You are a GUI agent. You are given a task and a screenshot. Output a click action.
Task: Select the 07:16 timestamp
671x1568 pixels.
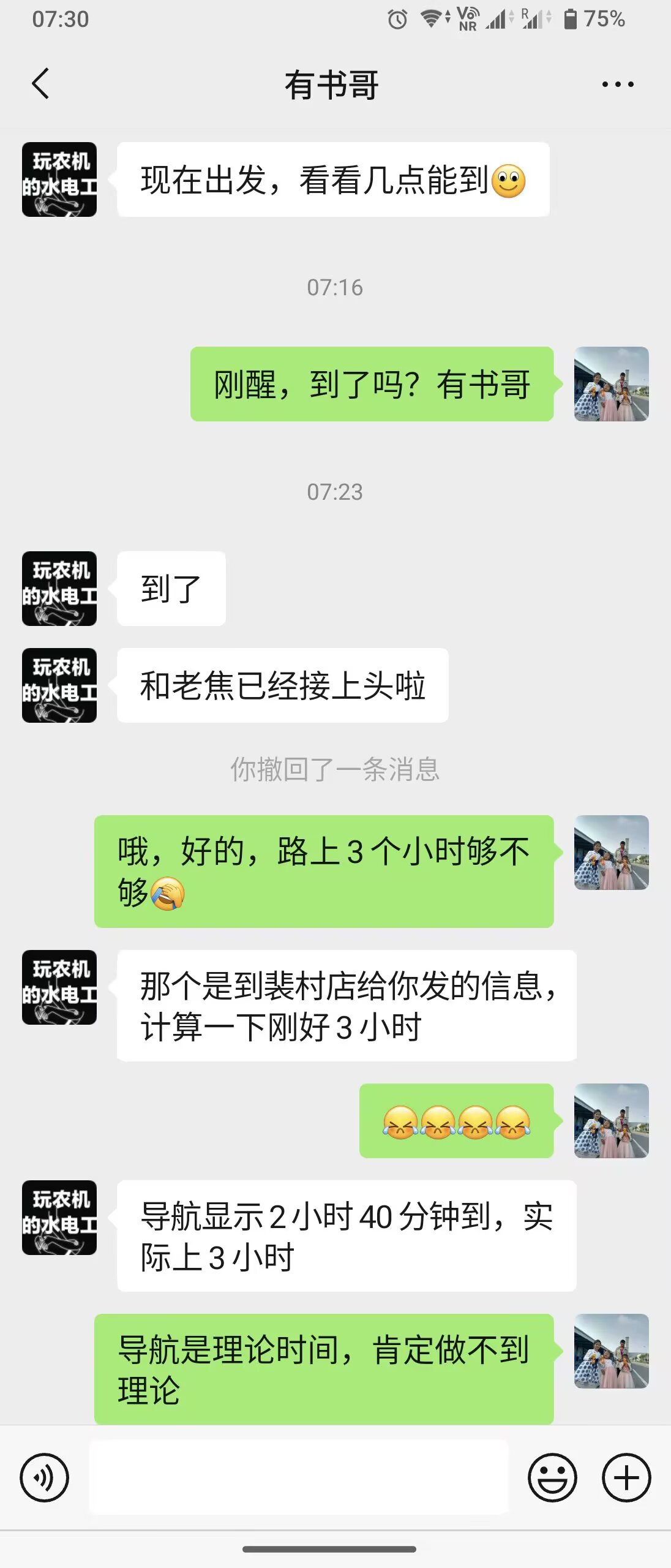pyautogui.click(x=335, y=287)
